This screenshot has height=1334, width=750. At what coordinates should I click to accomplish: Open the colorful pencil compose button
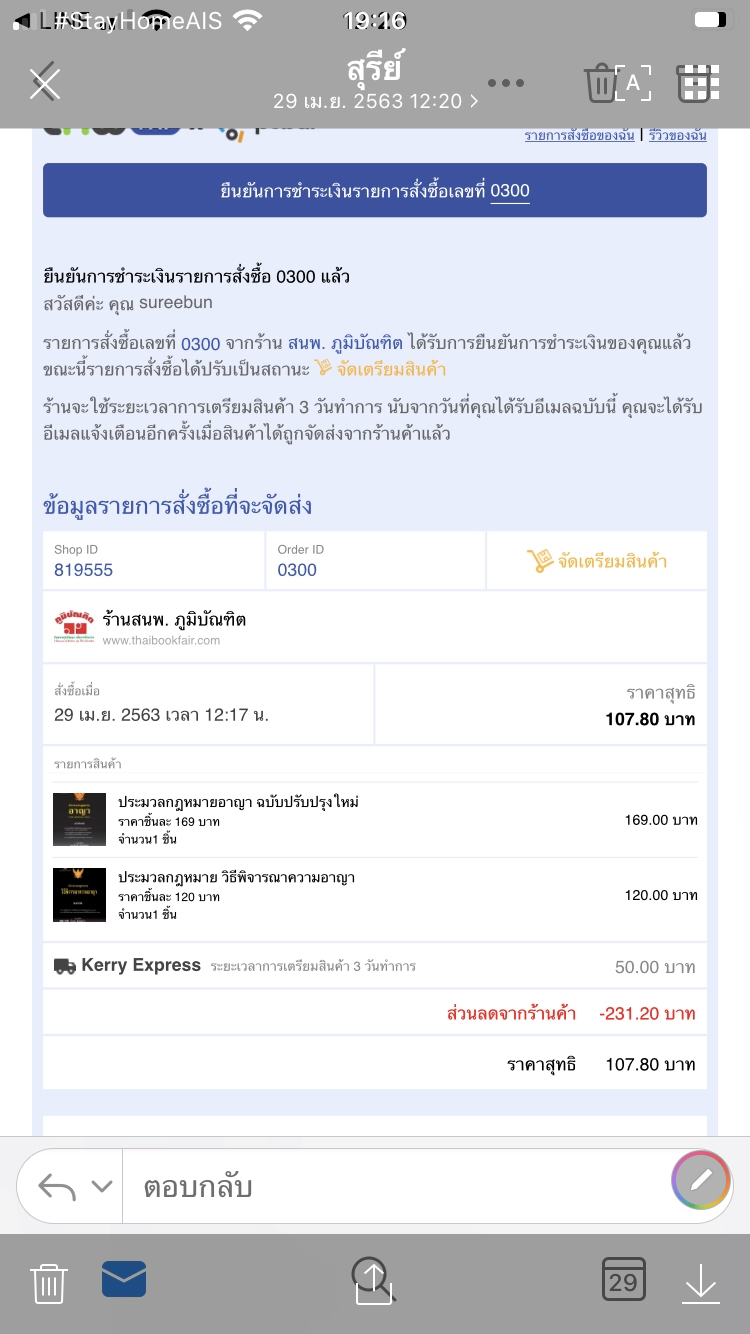click(701, 1181)
